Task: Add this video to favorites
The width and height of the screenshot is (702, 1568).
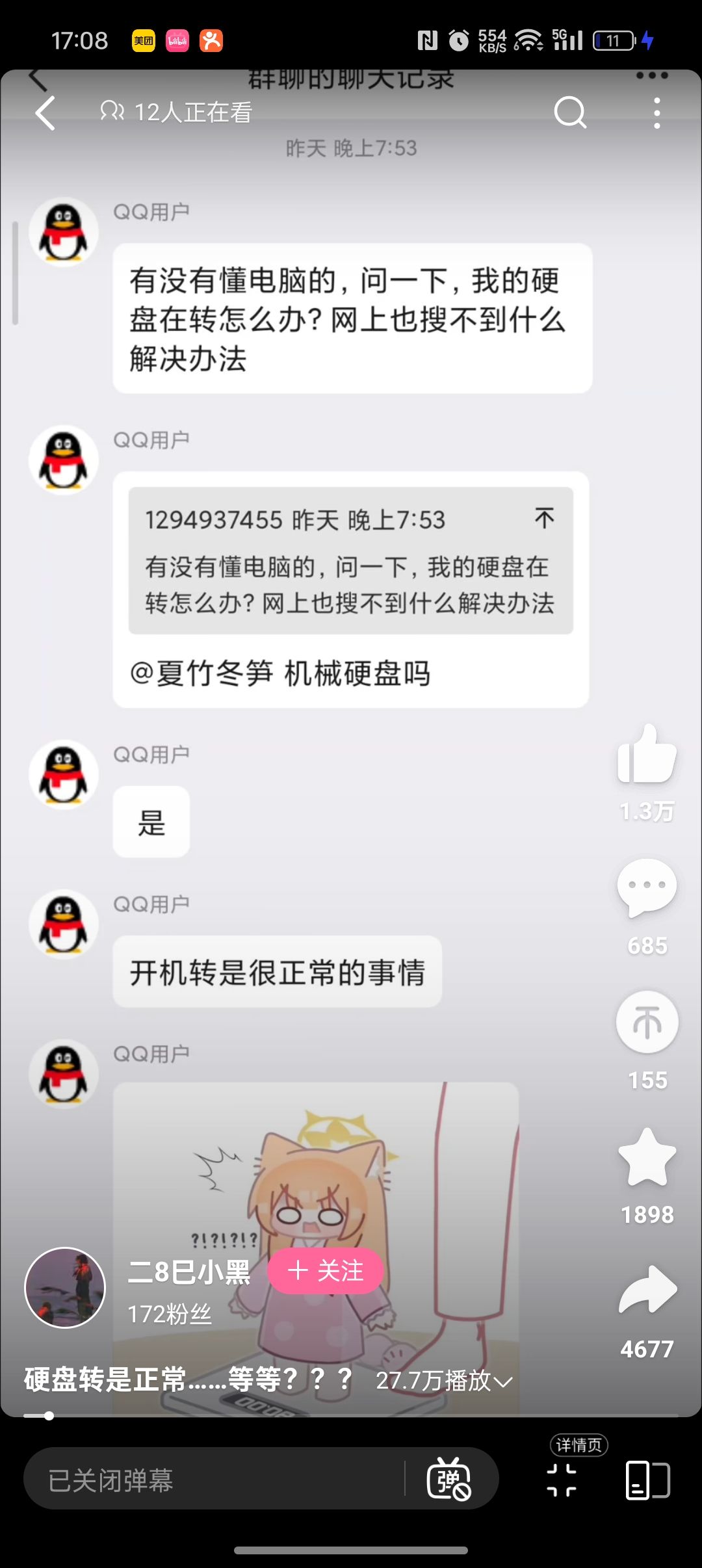Action: (x=647, y=1157)
